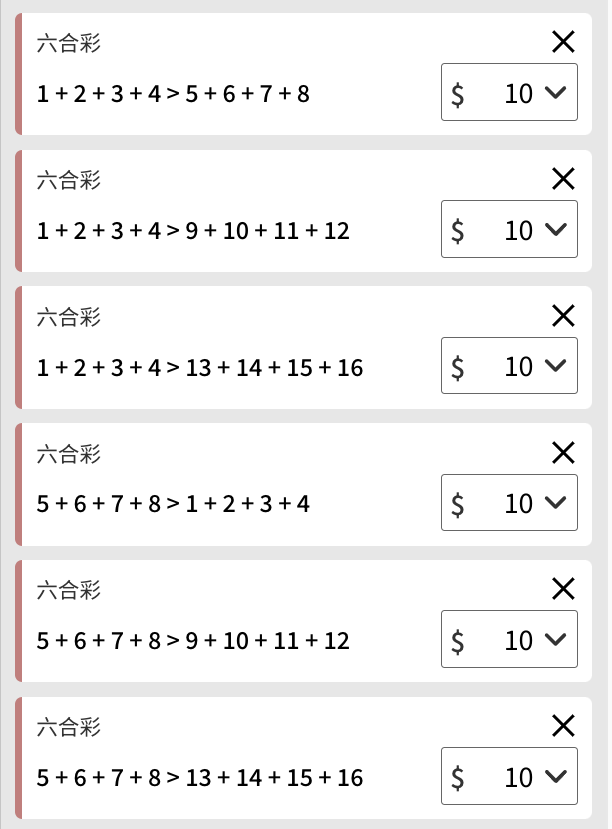Open amount dropdown for 1+2+3+4 > 9+10+11+12
612x829 pixels.
click(509, 230)
